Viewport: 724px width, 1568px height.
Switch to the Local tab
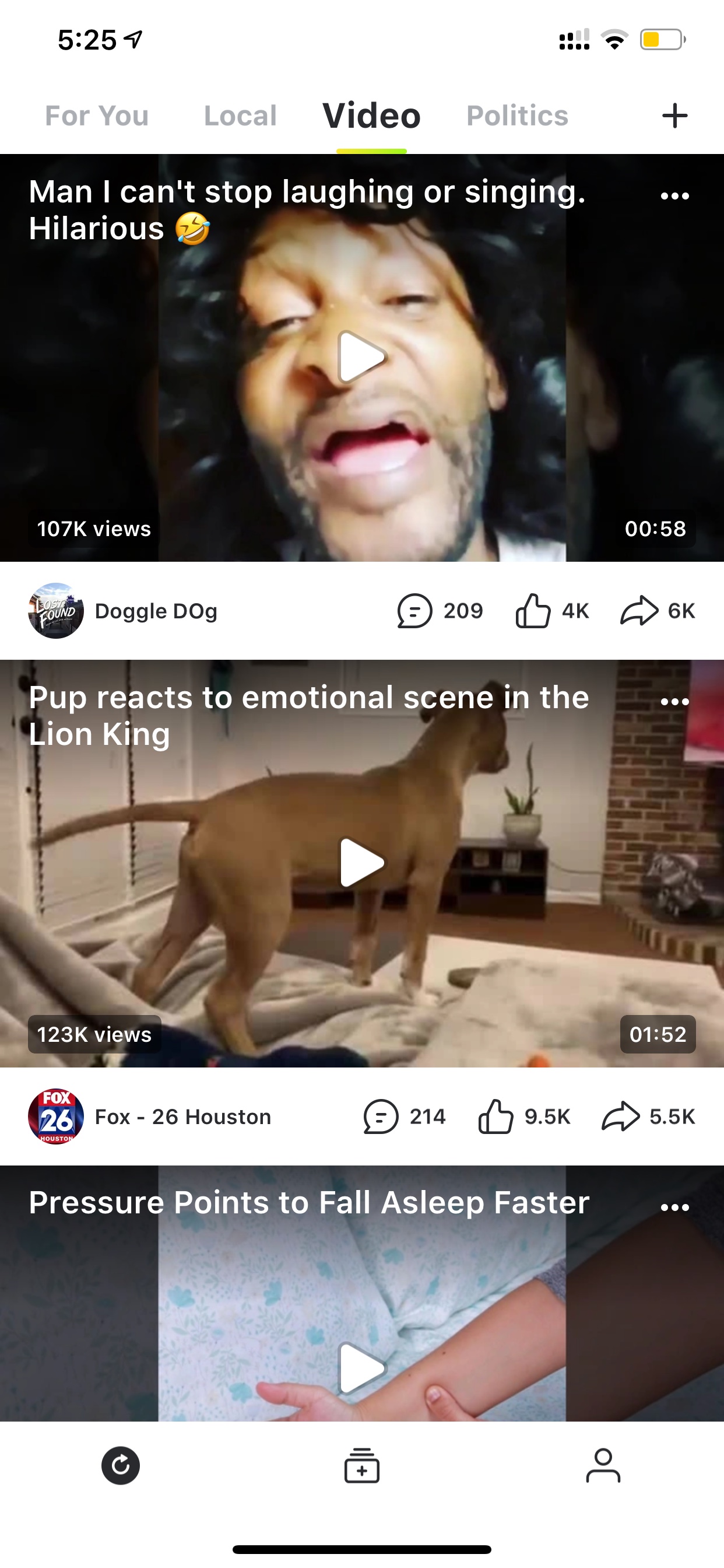(x=240, y=116)
